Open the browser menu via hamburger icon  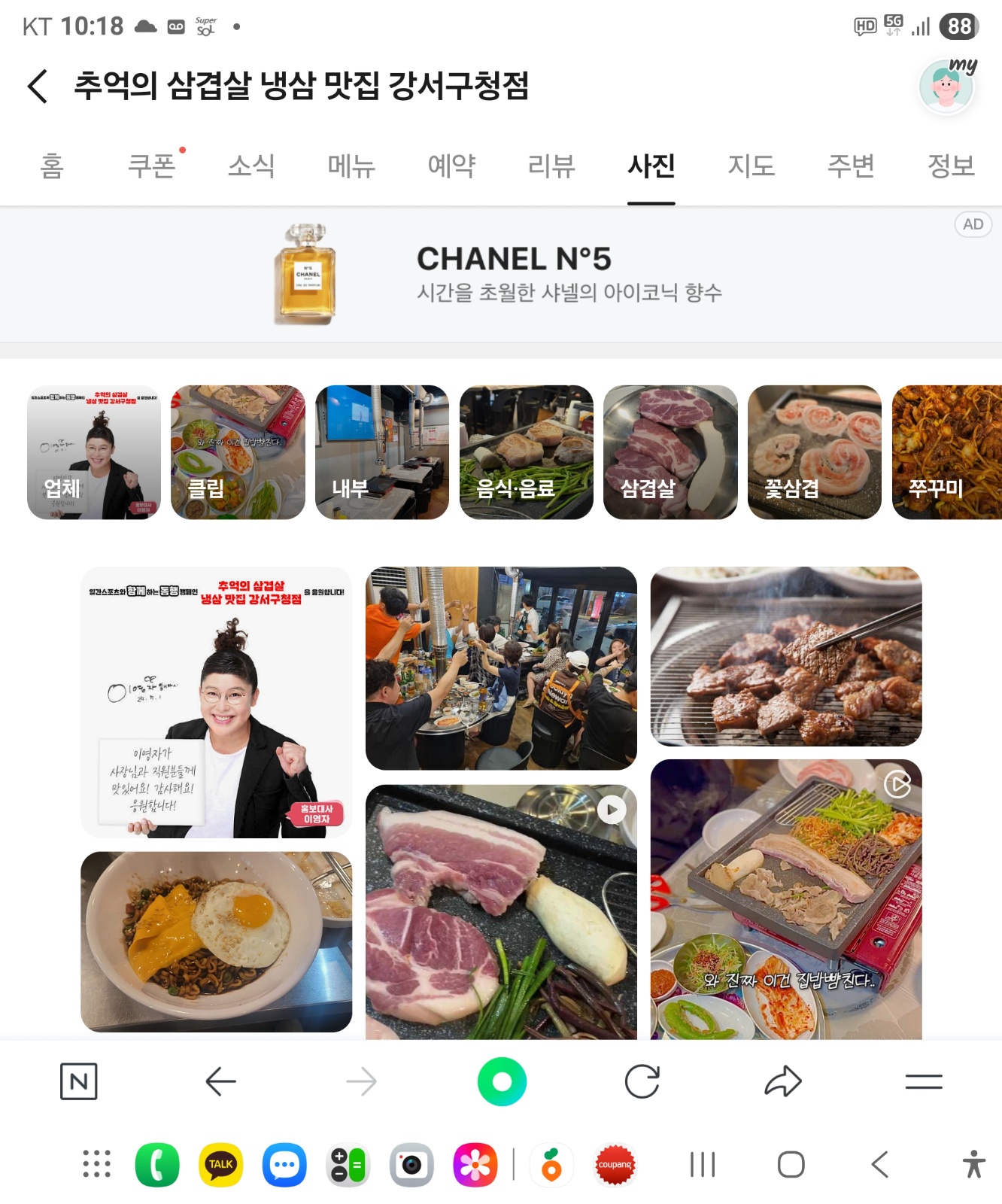(x=924, y=1082)
